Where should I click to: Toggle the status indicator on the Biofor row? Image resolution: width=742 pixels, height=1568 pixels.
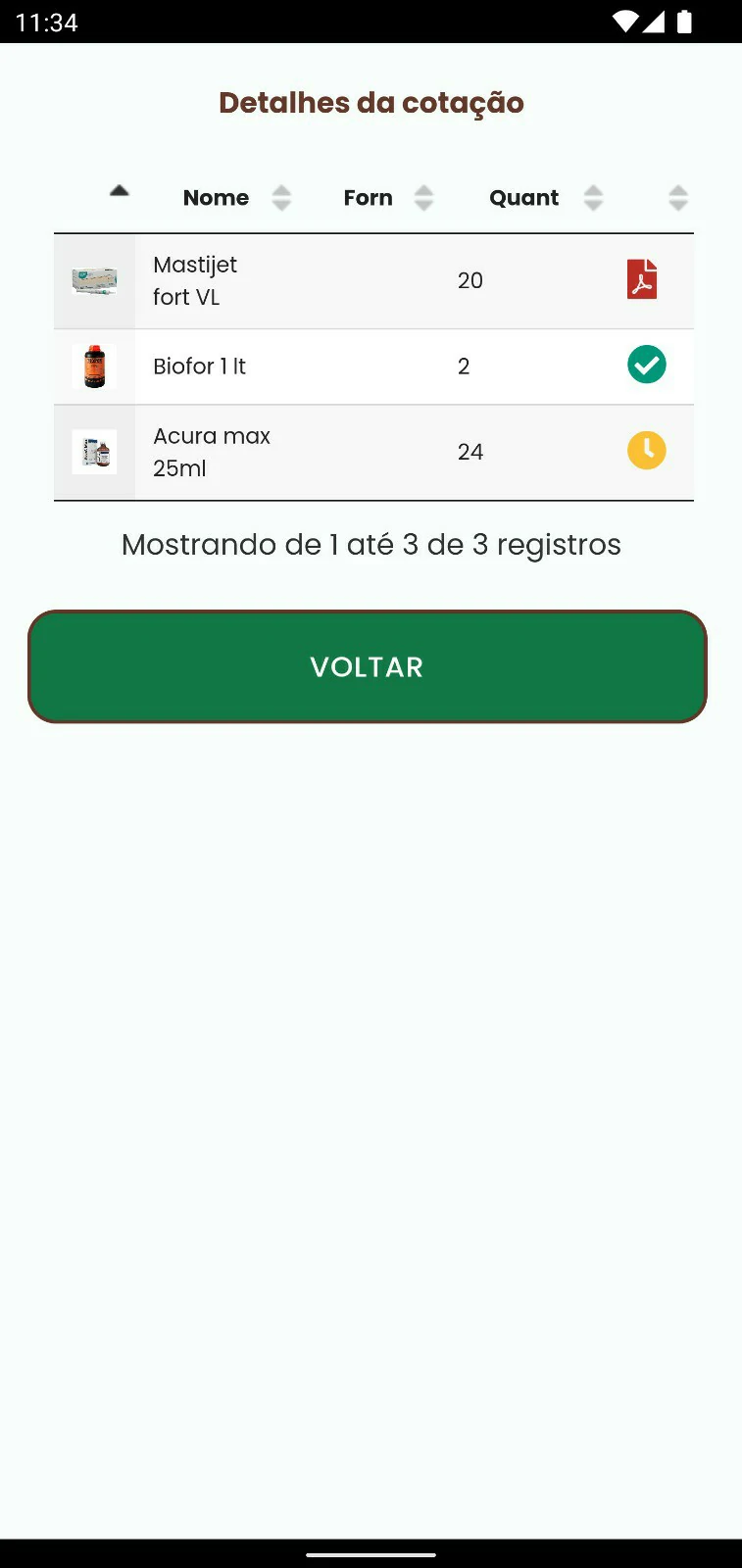click(x=646, y=364)
